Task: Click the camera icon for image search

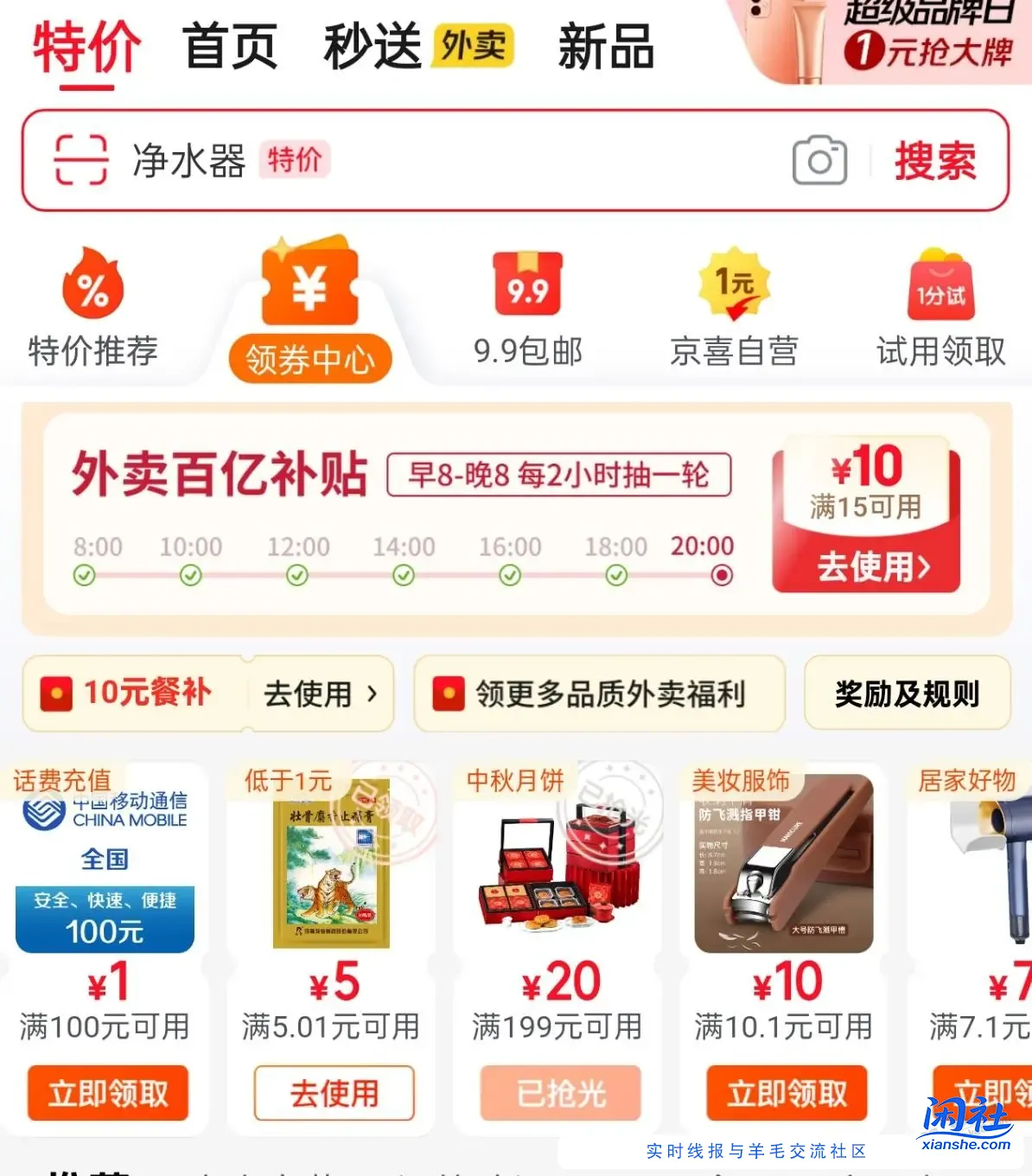Action: [x=821, y=161]
